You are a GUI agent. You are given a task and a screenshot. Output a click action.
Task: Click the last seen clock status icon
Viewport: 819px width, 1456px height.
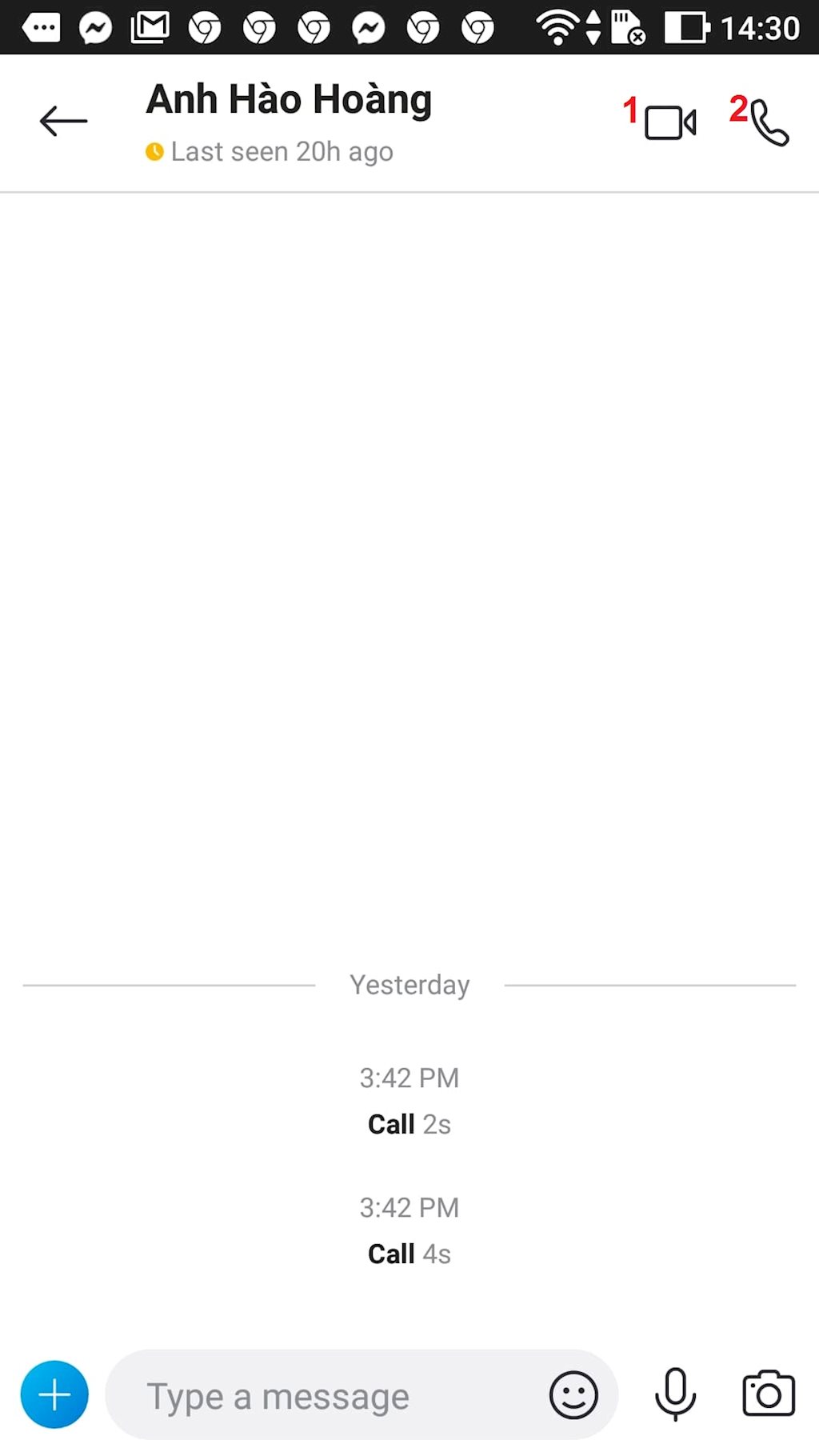tap(154, 150)
